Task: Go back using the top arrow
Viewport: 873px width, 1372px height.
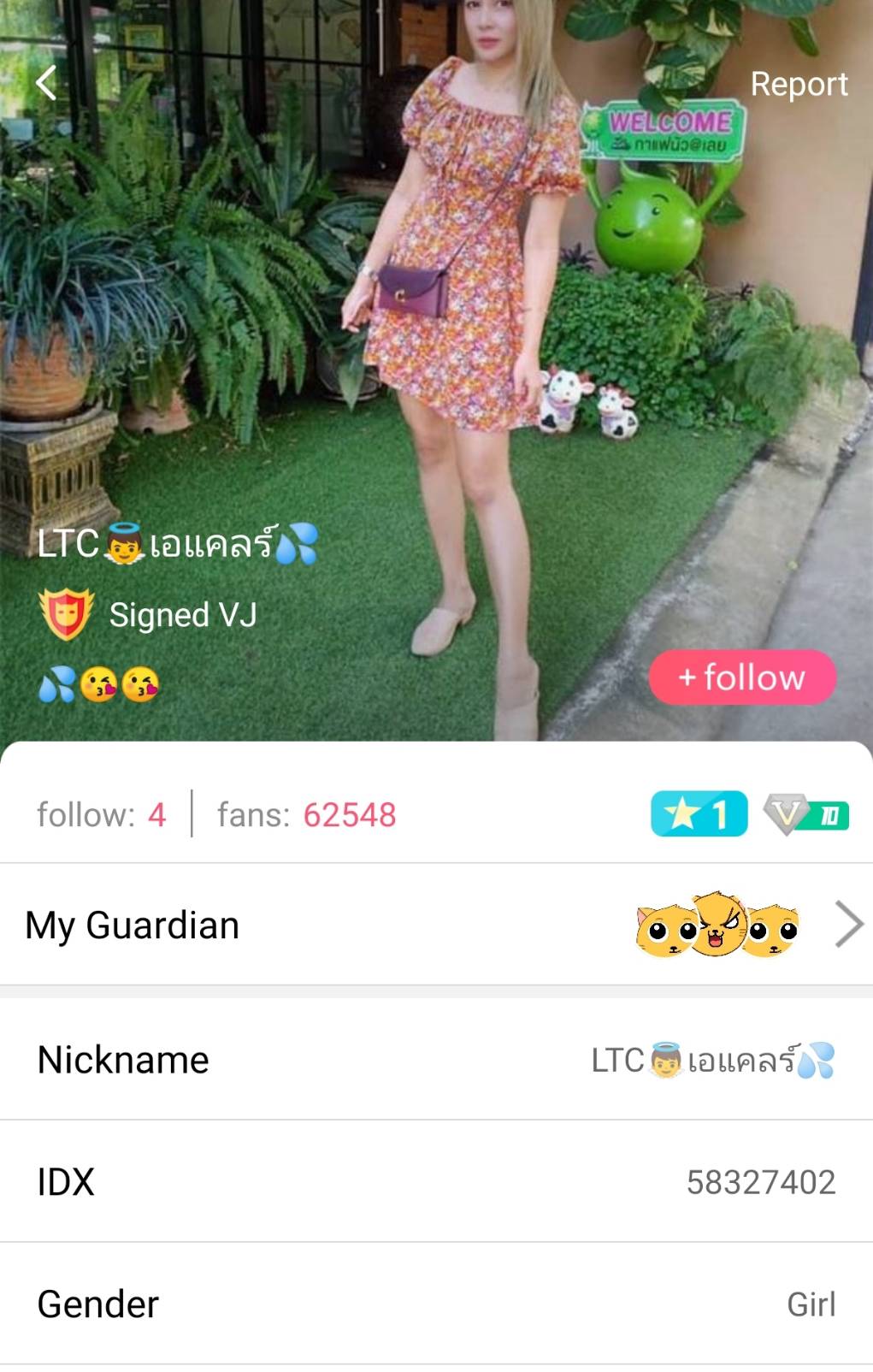Action: (x=46, y=83)
